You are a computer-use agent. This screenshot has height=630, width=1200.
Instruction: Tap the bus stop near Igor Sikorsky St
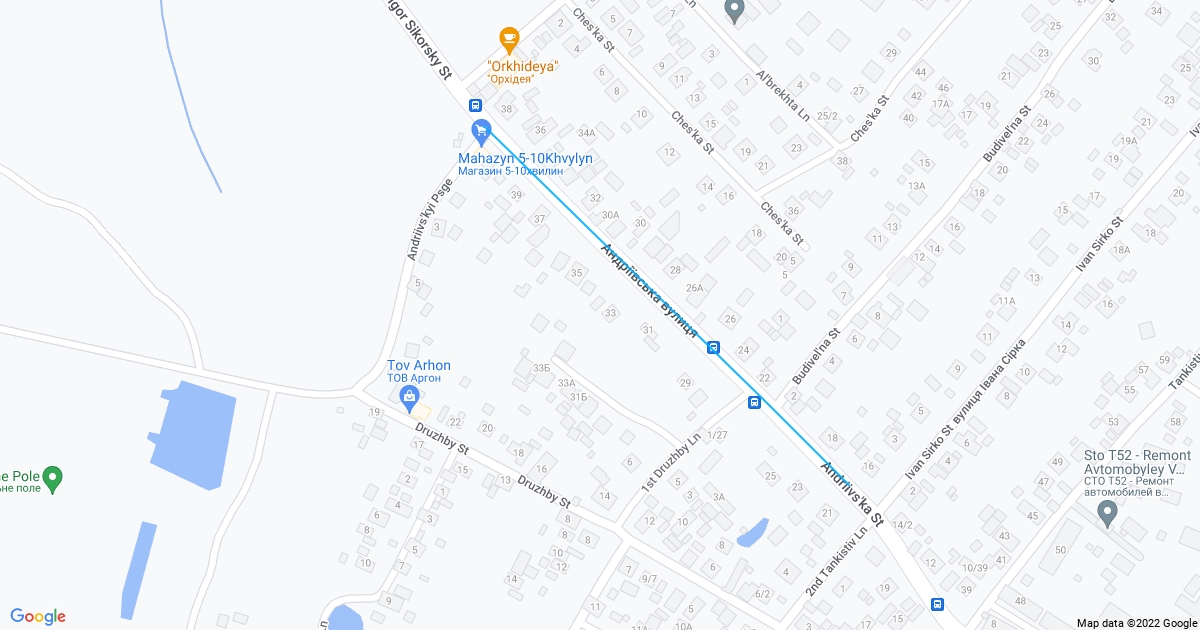(x=475, y=105)
